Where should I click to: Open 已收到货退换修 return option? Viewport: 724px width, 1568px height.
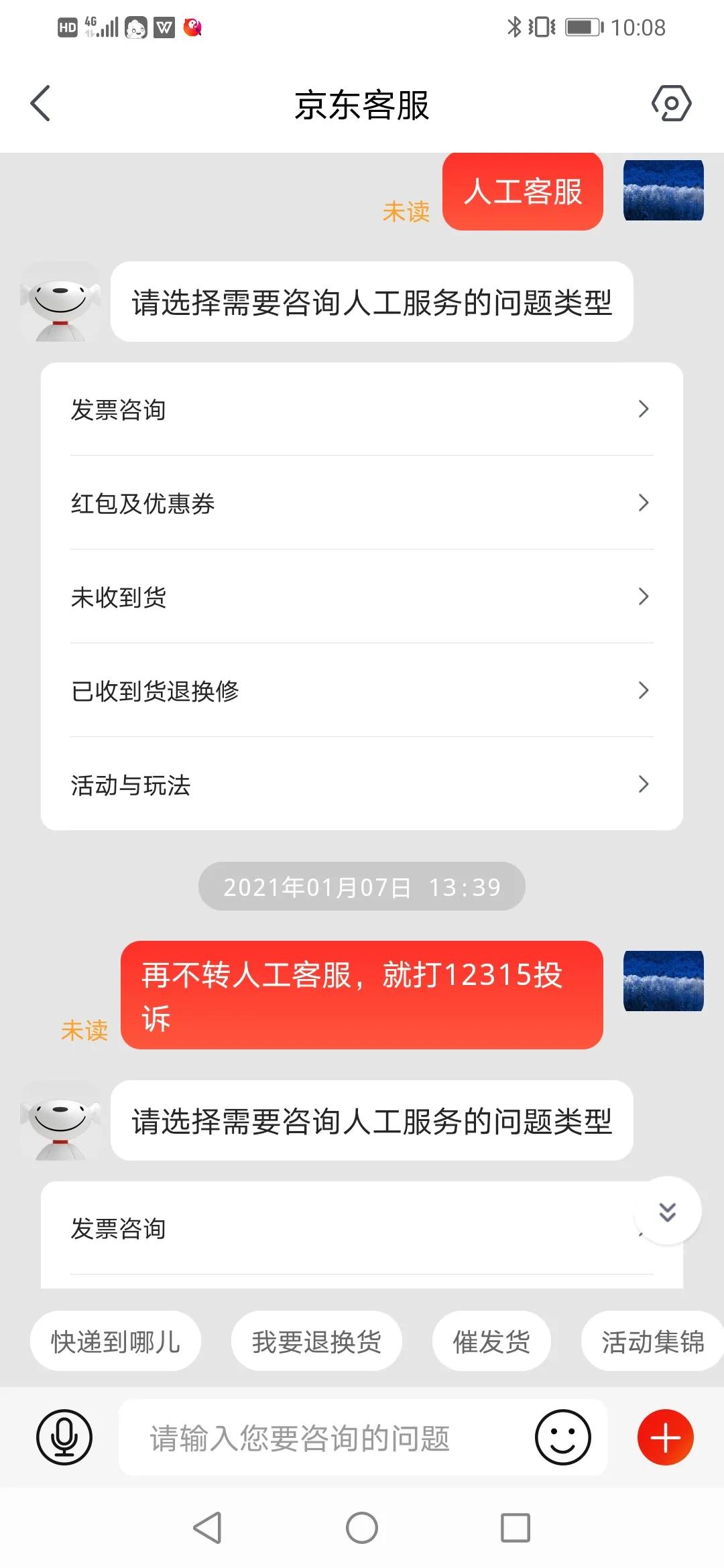click(x=362, y=692)
